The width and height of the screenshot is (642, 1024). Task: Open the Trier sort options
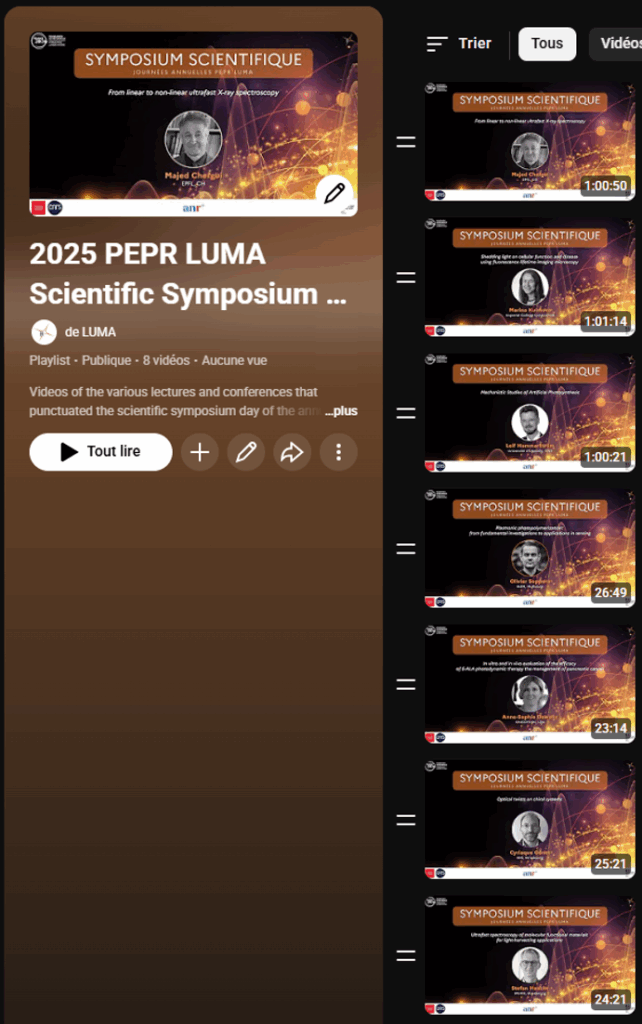459,44
